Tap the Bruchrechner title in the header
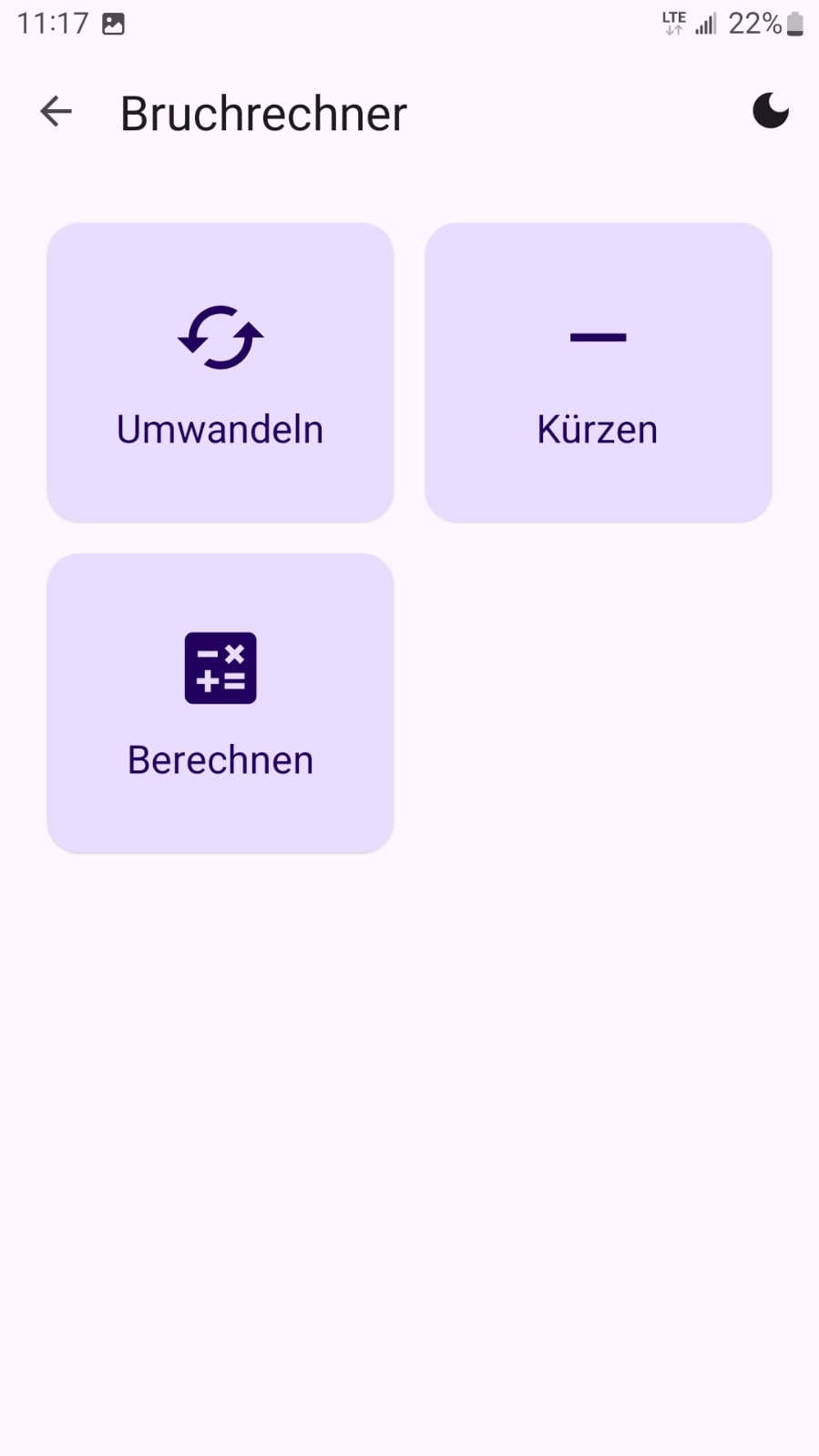 pos(263,112)
